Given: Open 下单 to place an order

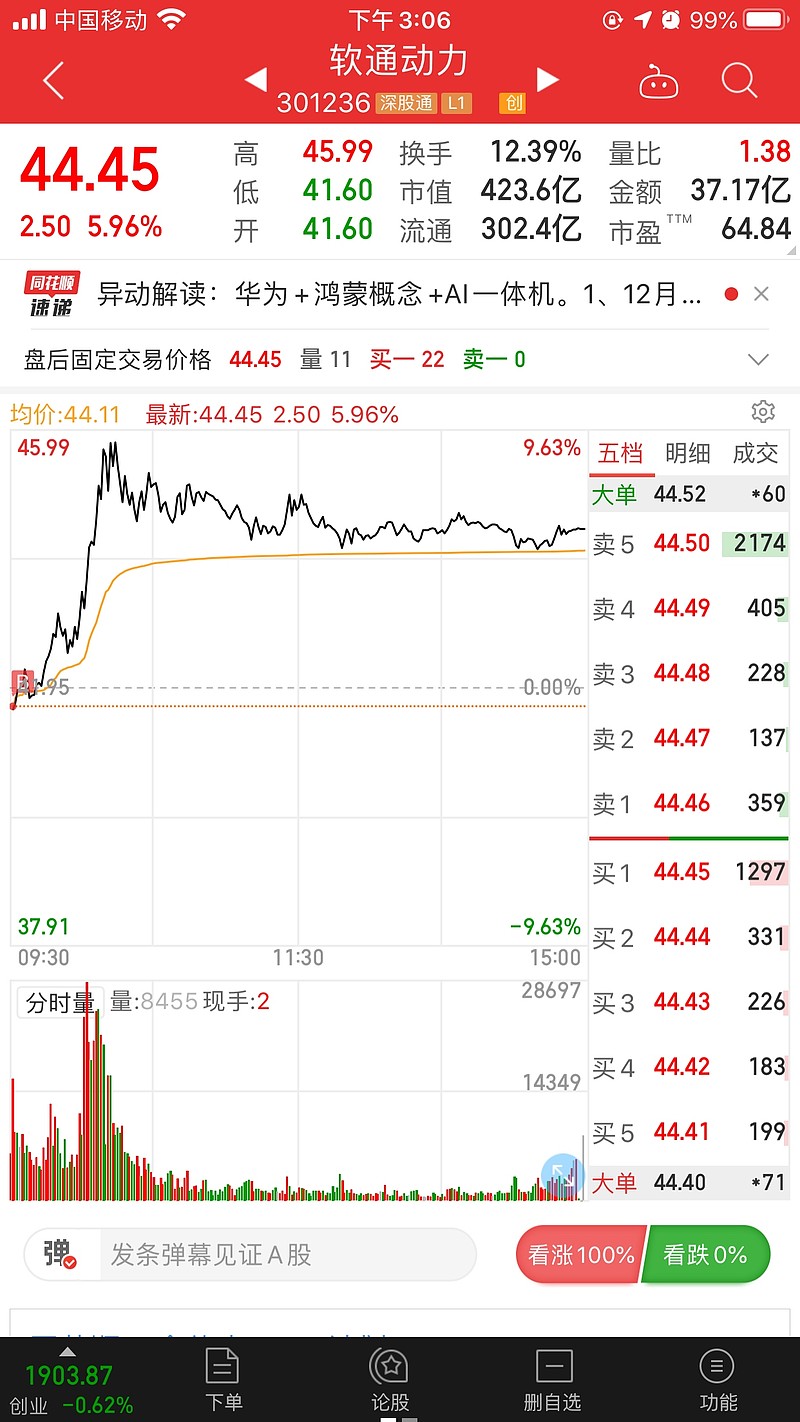Looking at the screenshot, I should pyautogui.click(x=223, y=1380).
